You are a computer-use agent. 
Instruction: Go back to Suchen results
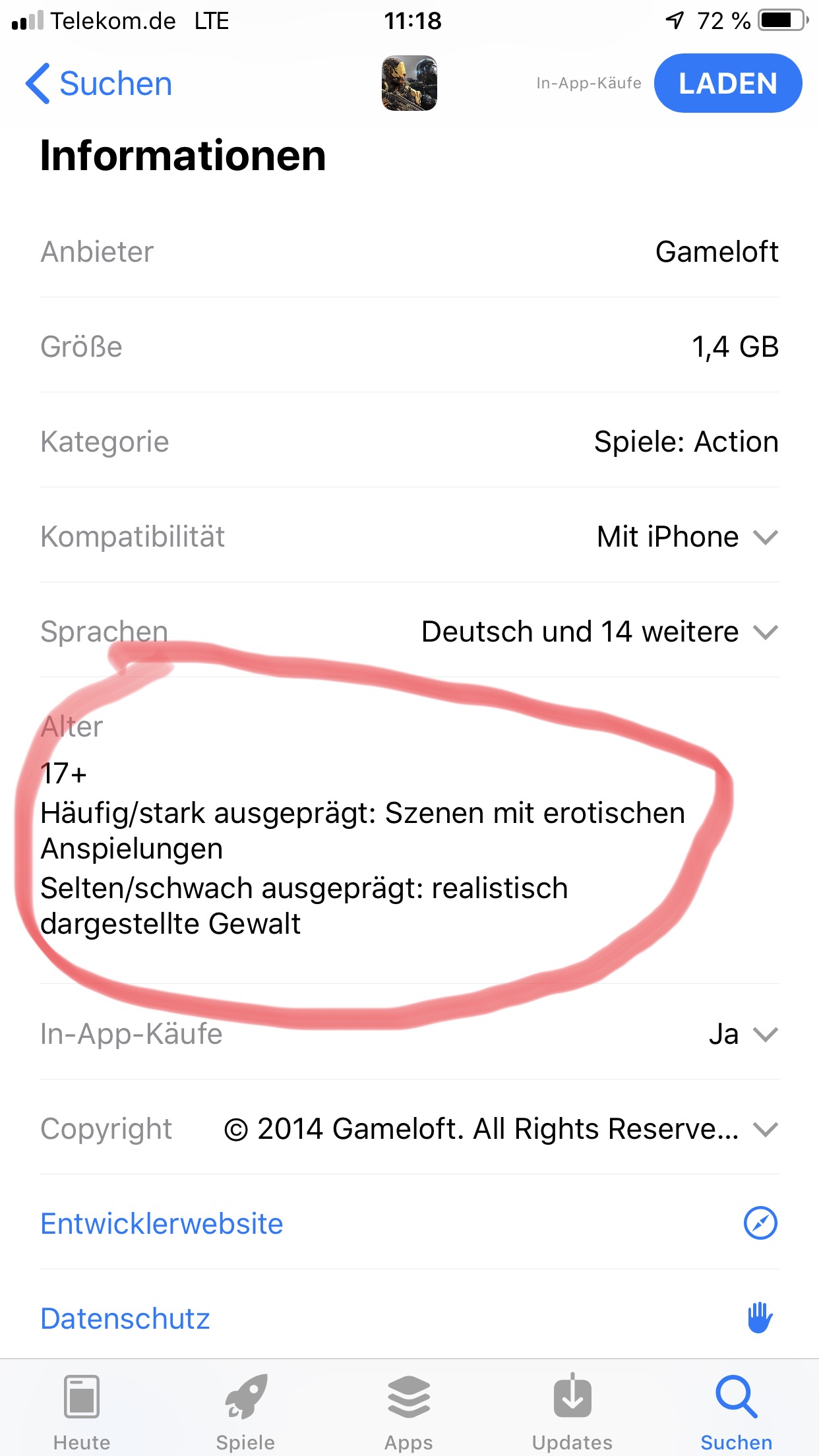[99, 84]
